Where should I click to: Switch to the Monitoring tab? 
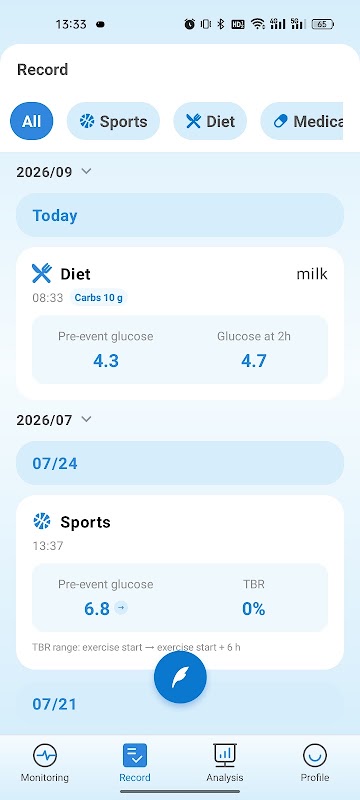45,763
